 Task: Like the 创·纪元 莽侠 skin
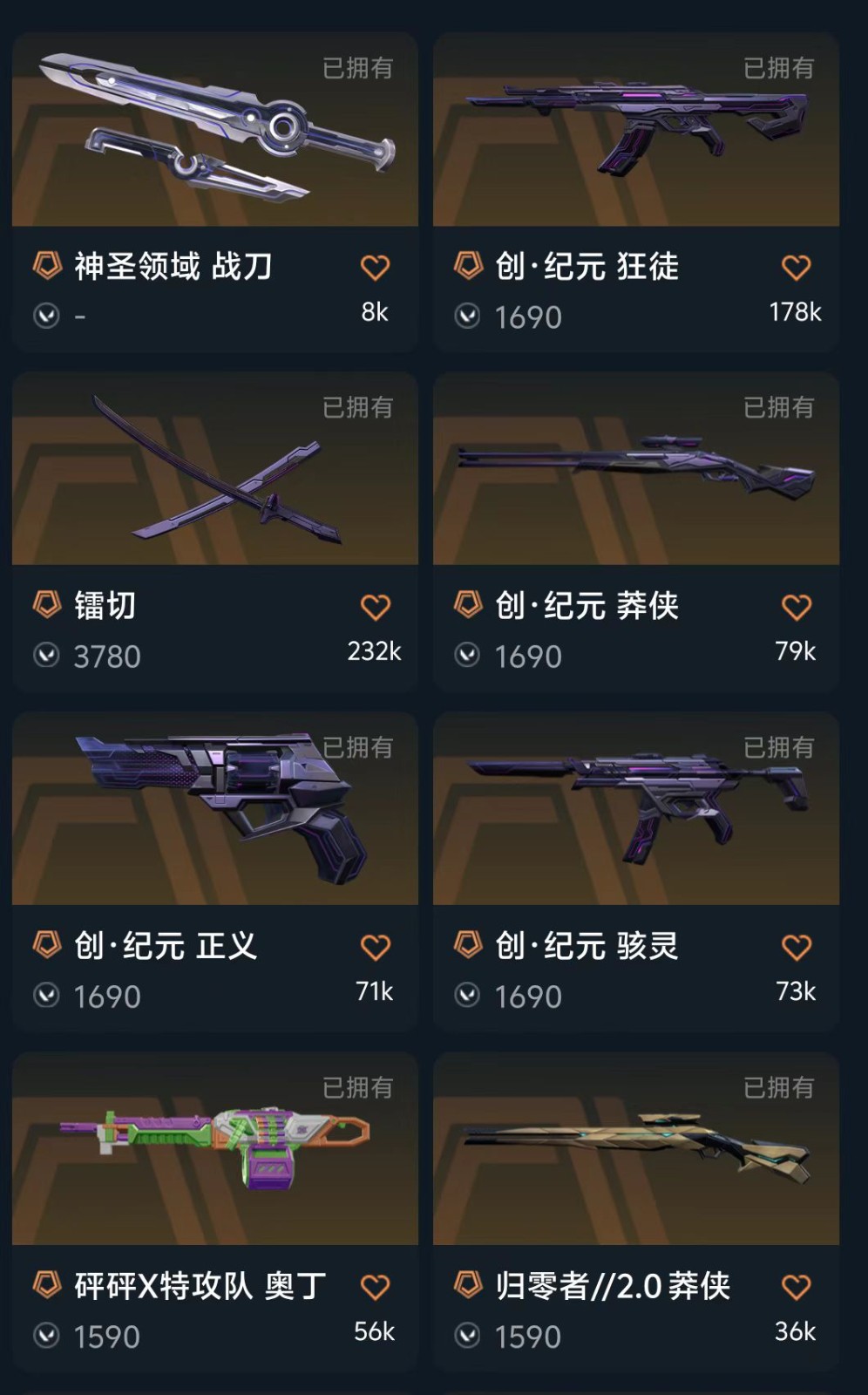pos(796,607)
